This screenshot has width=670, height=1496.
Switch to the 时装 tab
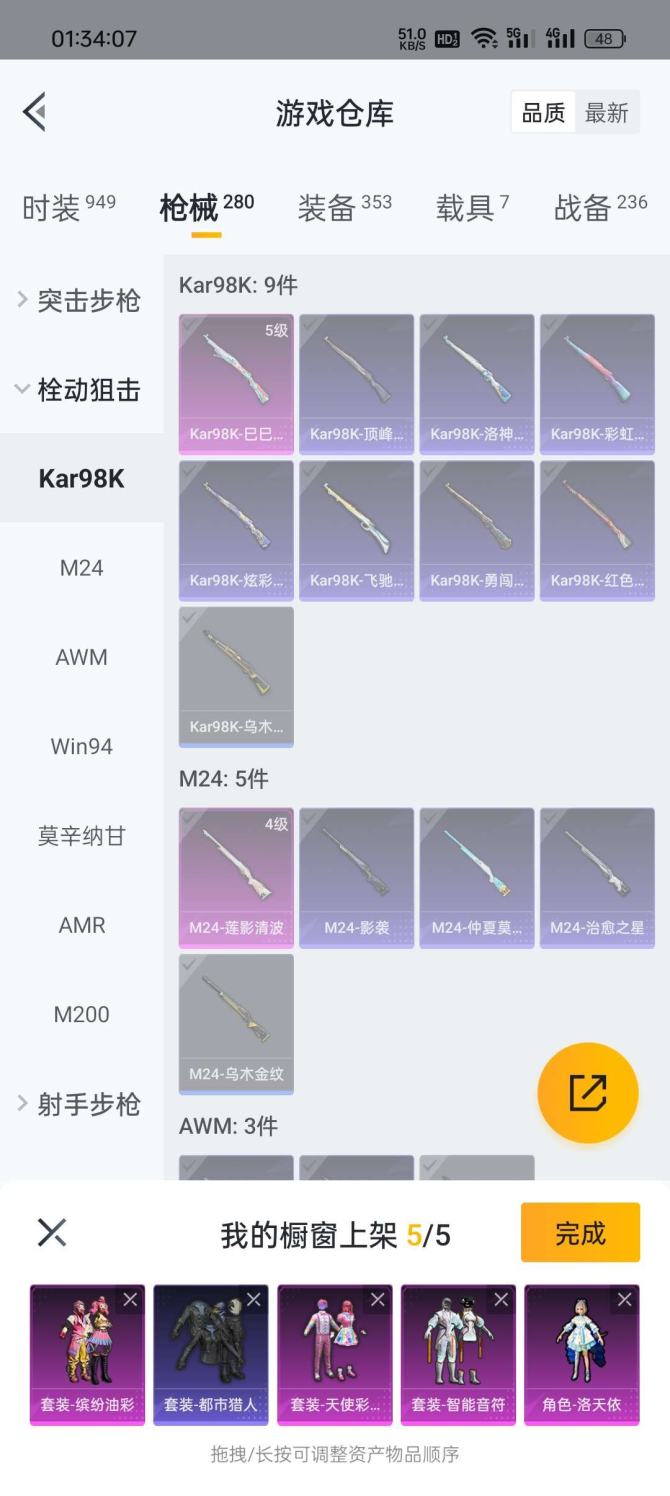point(68,207)
